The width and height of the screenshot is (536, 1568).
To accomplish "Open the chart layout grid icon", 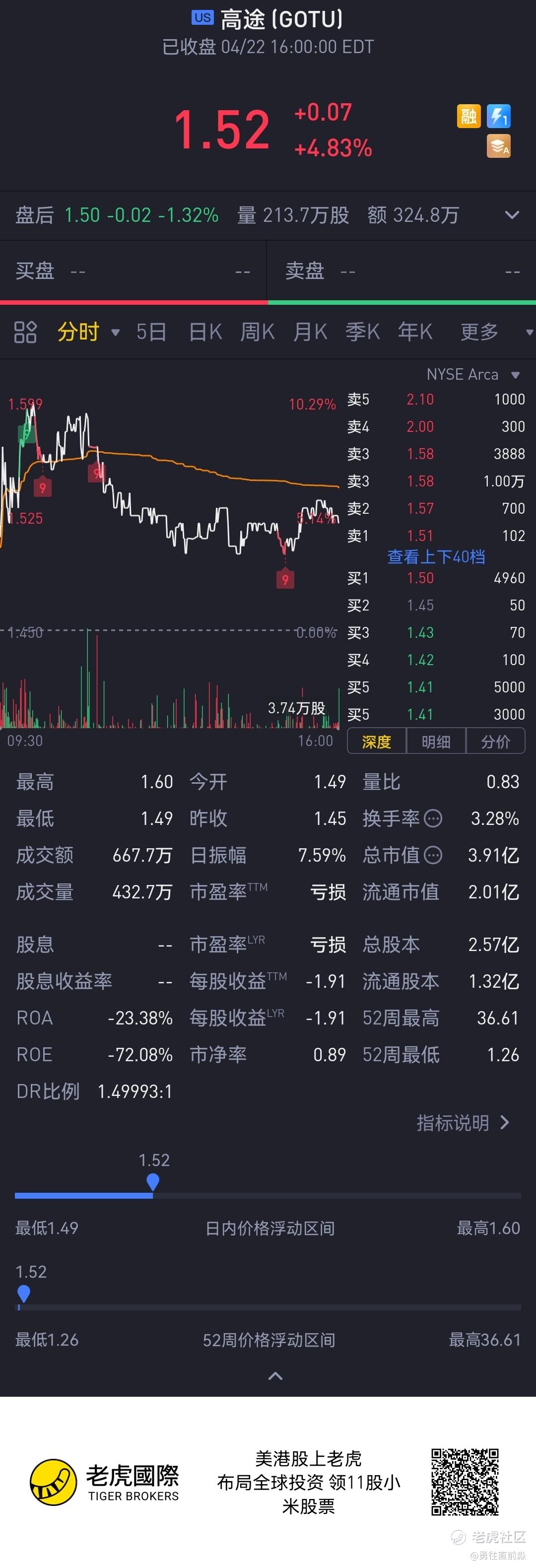I will pyautogui.click(x=25, y=332).
